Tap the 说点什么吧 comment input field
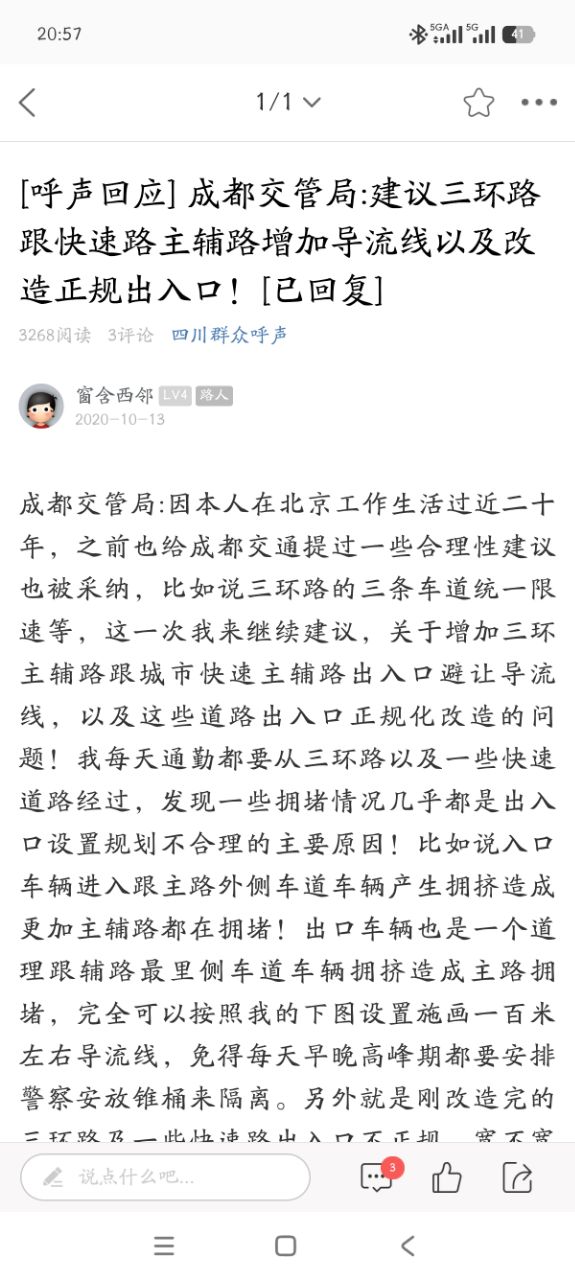This screenshot has width=575, height=1280. point(165,1177)
